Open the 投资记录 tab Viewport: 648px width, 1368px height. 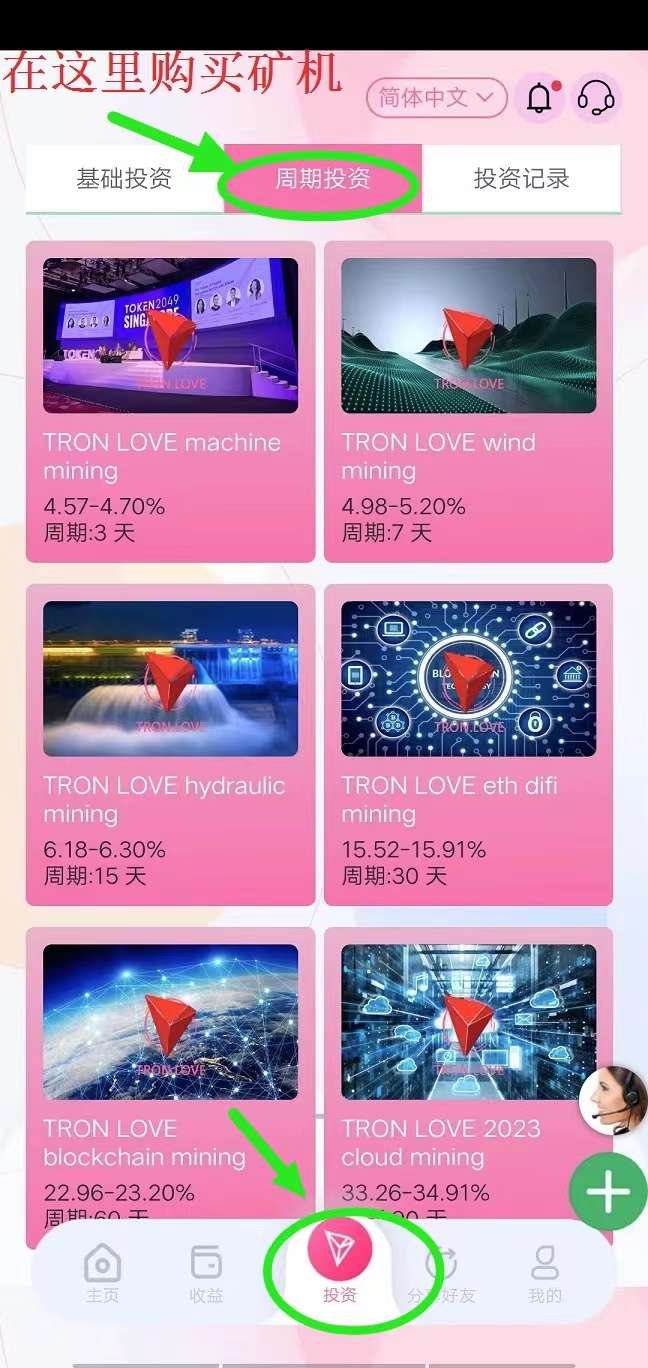[x=521, y=179]
